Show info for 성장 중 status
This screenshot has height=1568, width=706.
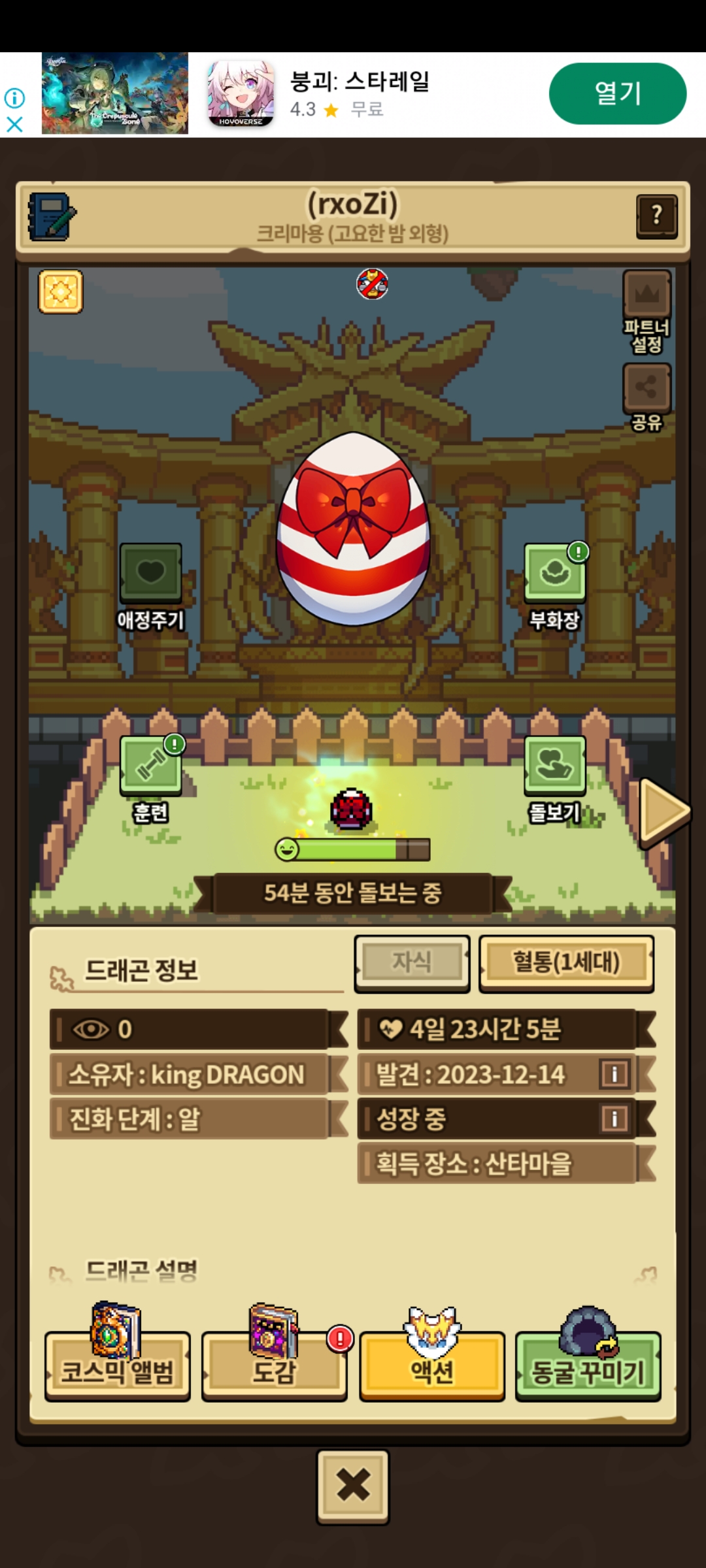614,1119
